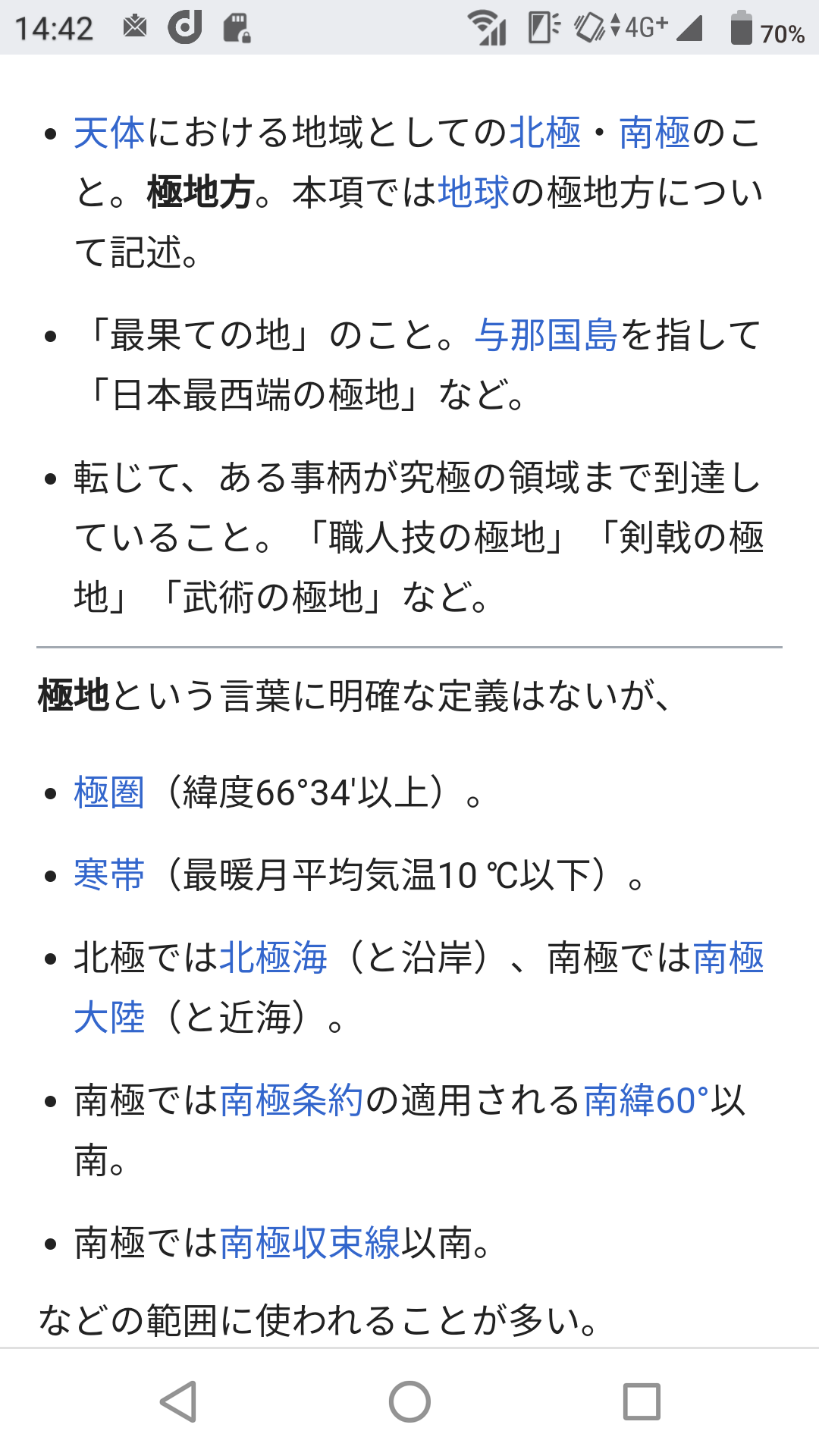Open the 北極海 link

[x=274, y=958]
